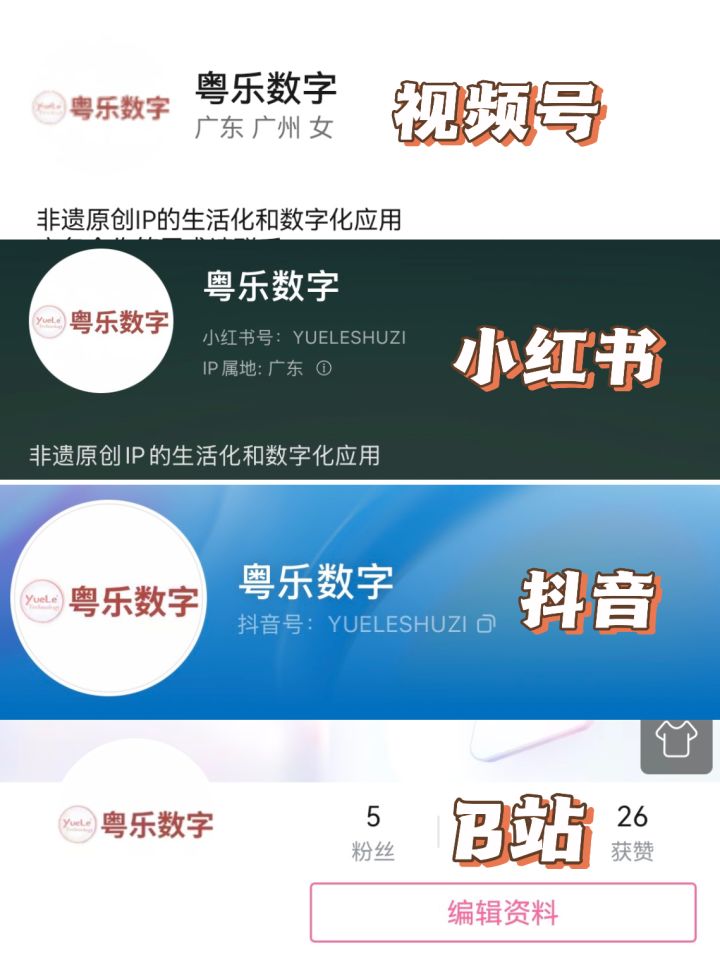Click 广东 广州 女 location text
This screenshot has width=720, height=960.
(x=260, y=125)
